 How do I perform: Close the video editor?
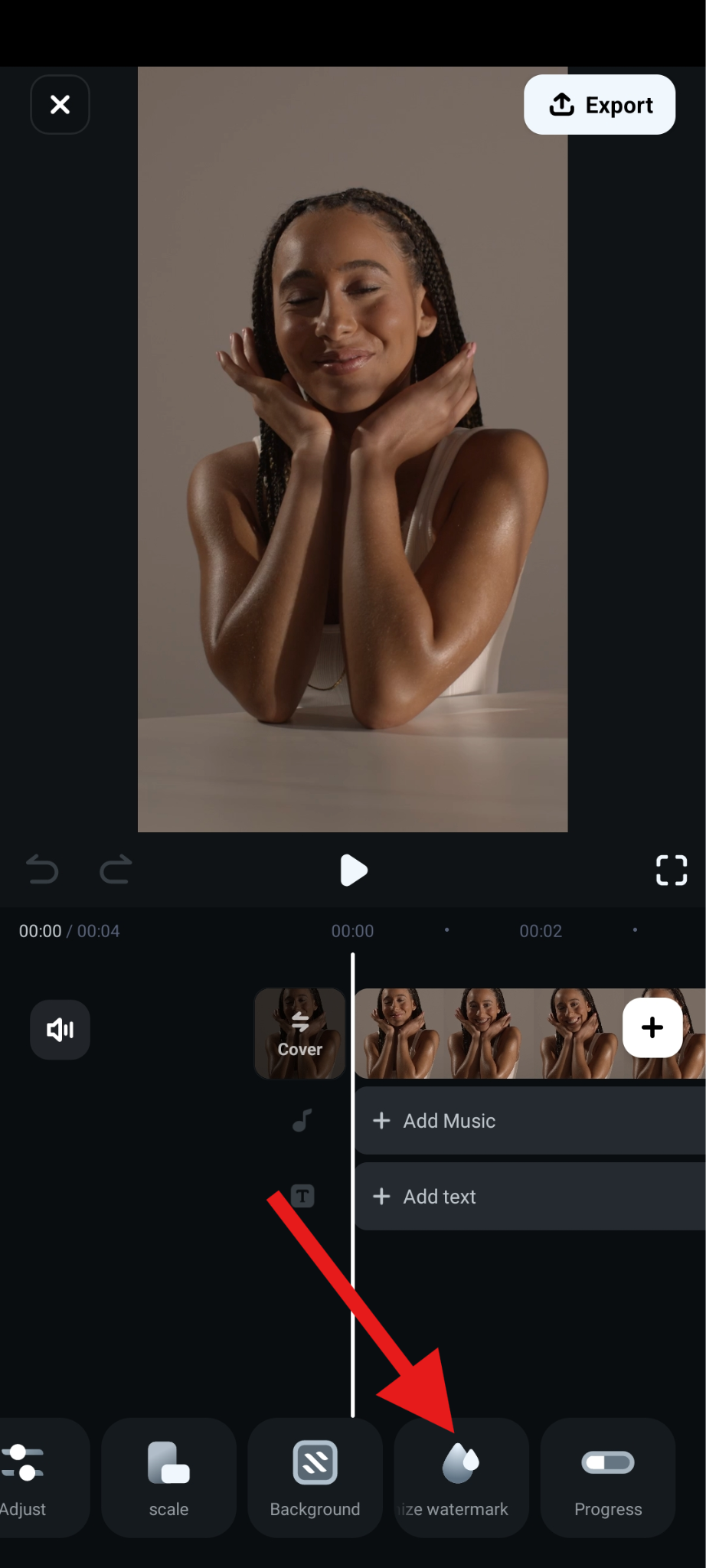point(60,104)
